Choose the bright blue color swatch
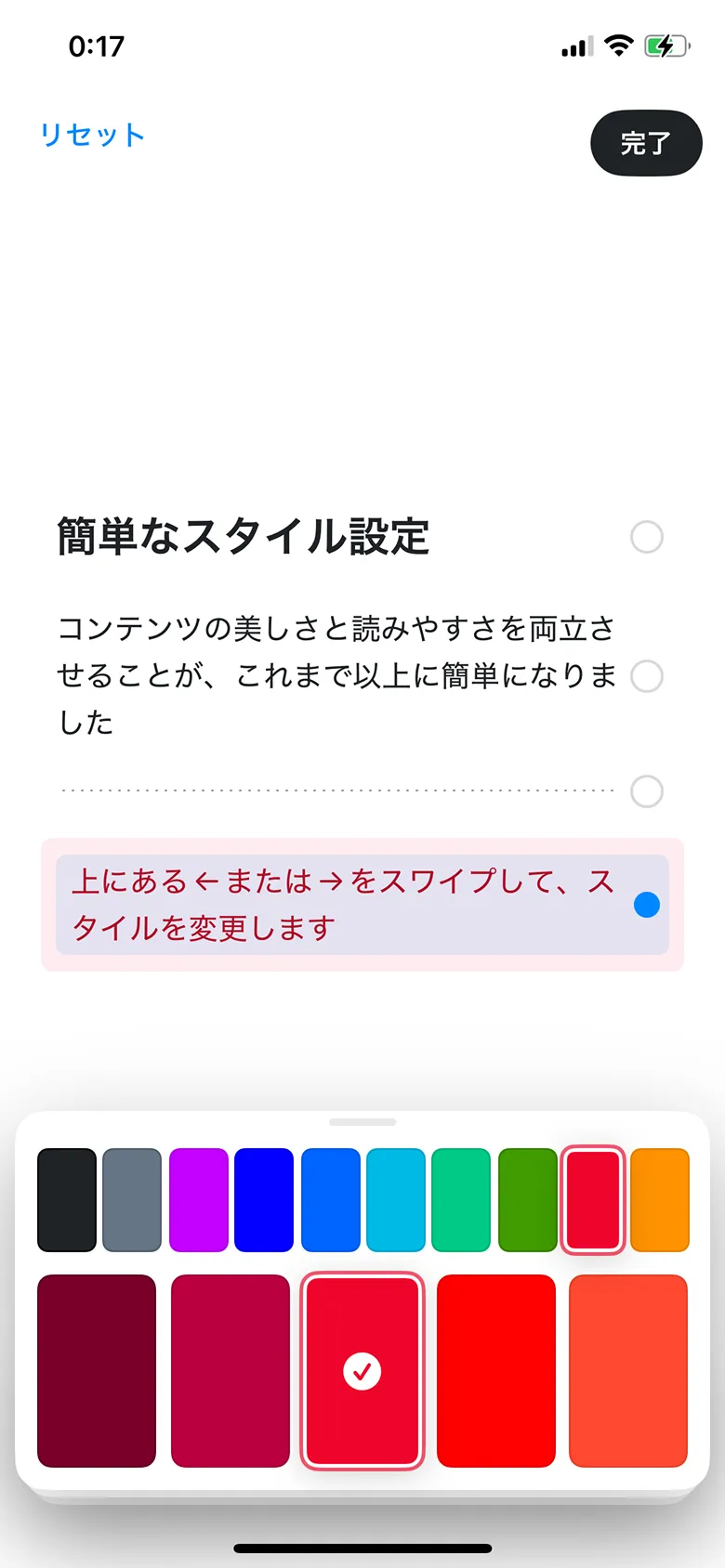725x1568 pixels. point(330,1198)
